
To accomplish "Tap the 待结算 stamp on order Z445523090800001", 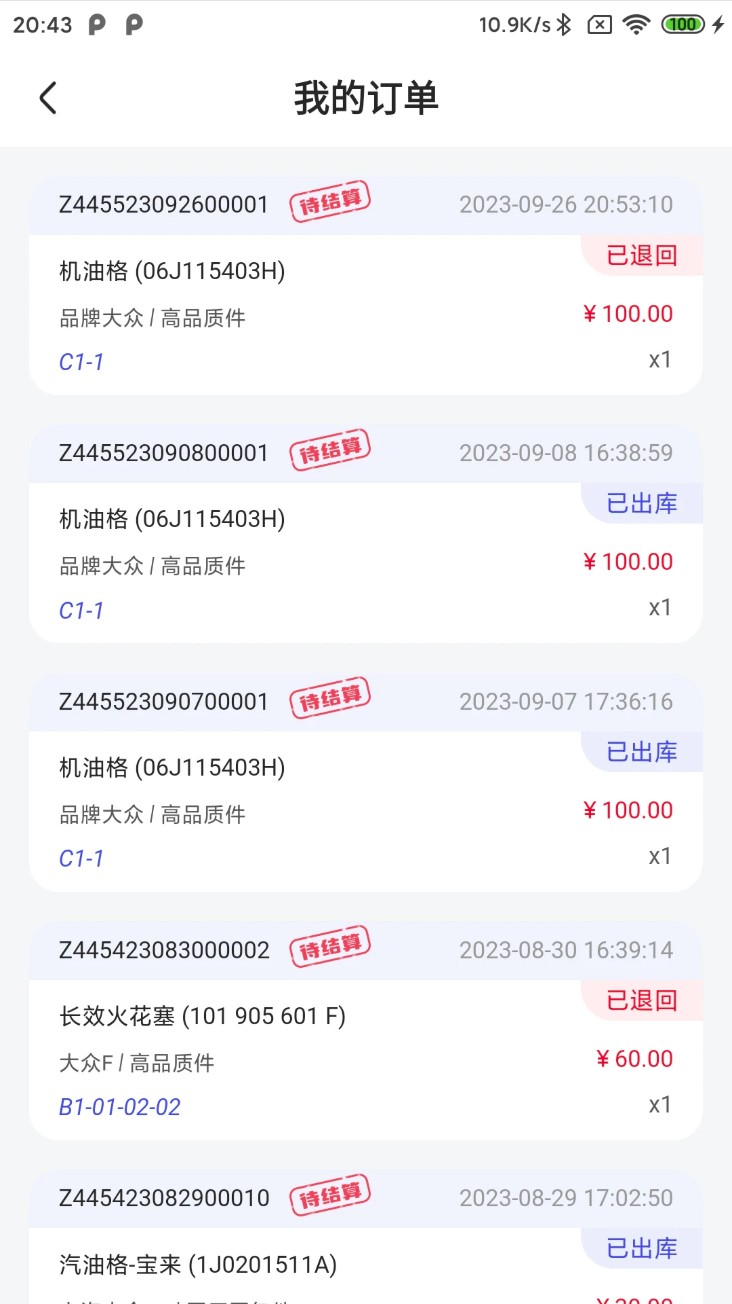I will (330, 450).
